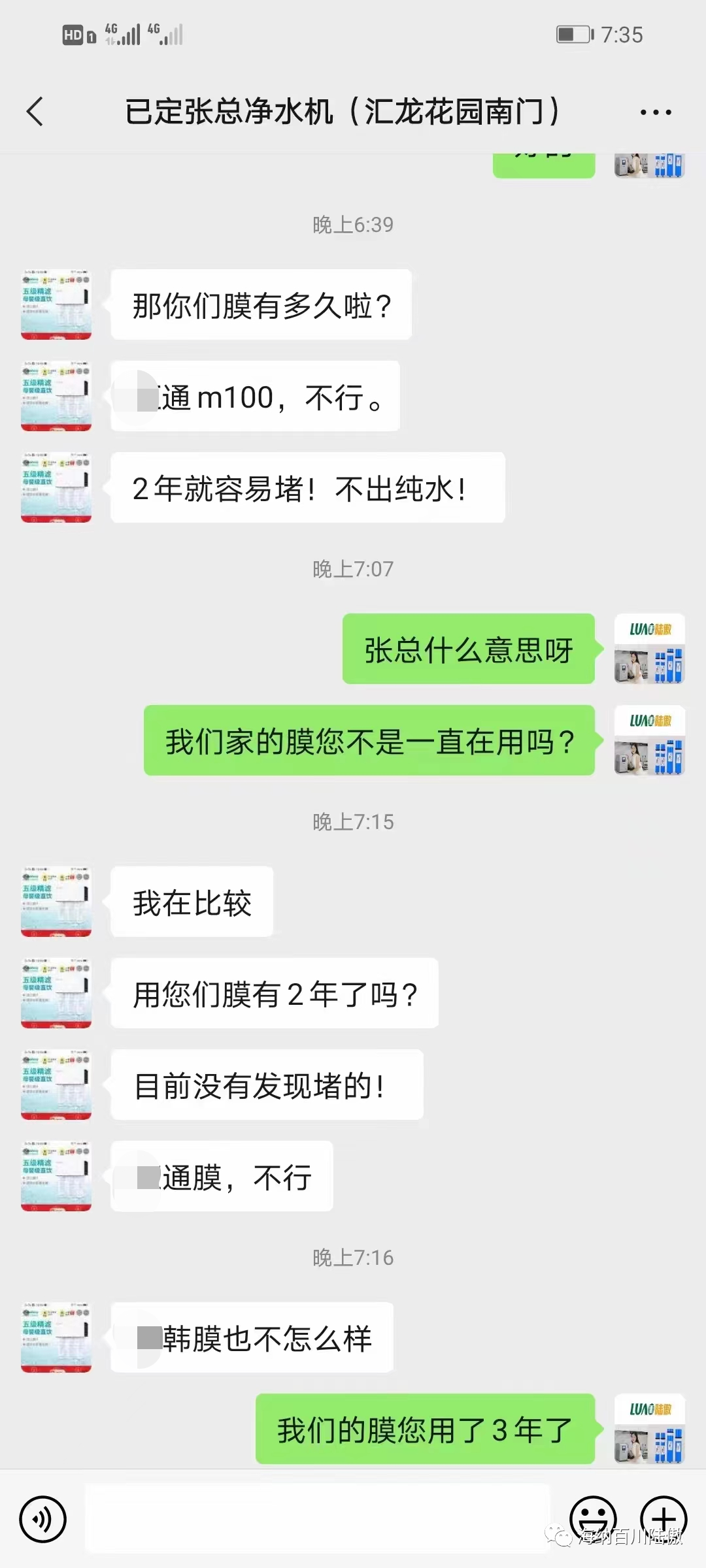
Task: Open the plus attachments menu
Action: pyautogui.click(x=664, y=1518)
